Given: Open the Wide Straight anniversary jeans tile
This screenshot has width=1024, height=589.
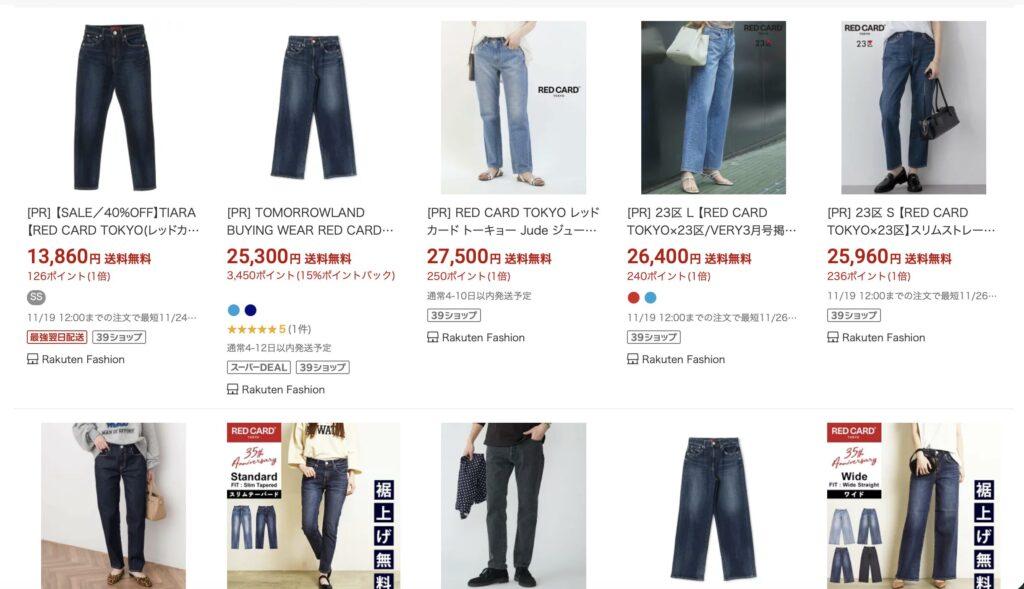Looking at the screenshot, I should coord(913,505).
